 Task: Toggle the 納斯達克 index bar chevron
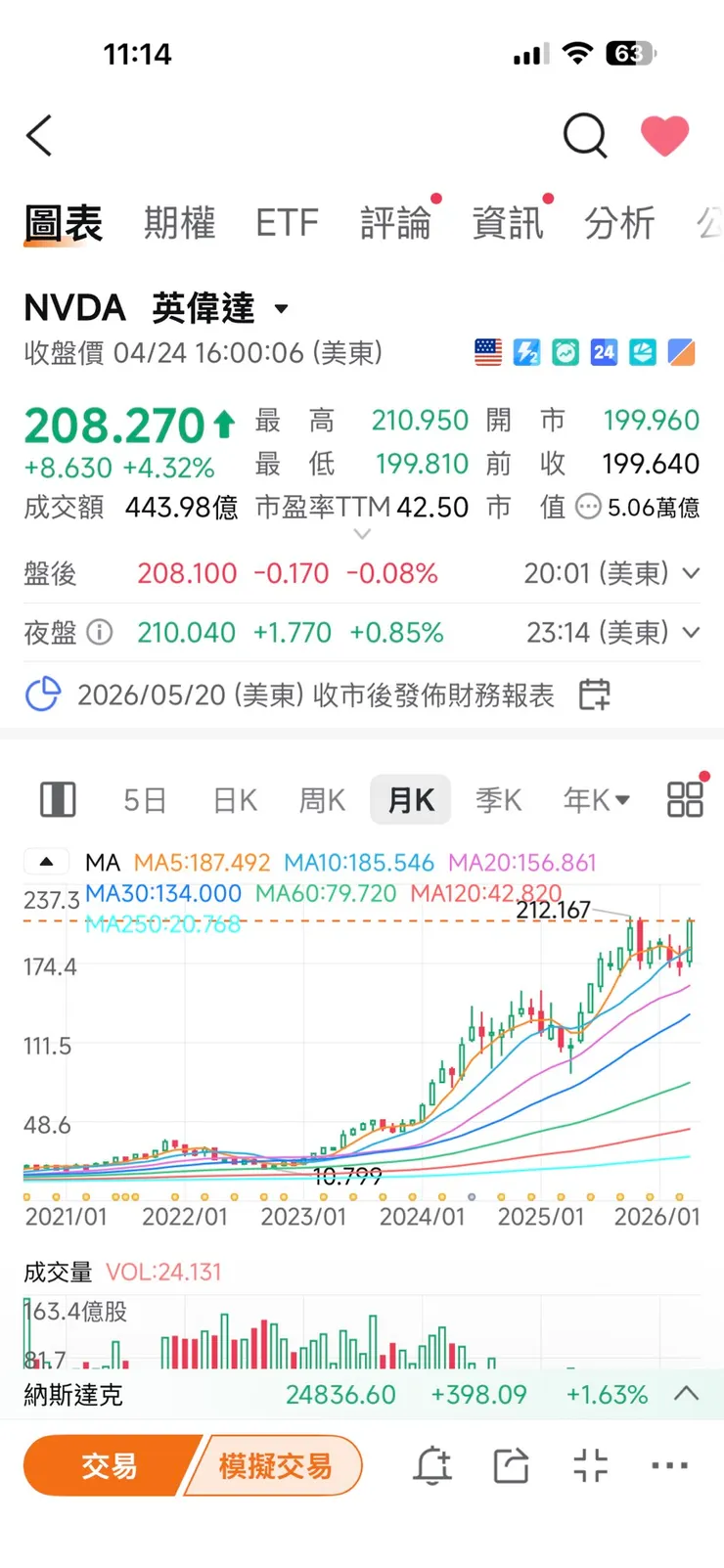tap(688, 1395)
